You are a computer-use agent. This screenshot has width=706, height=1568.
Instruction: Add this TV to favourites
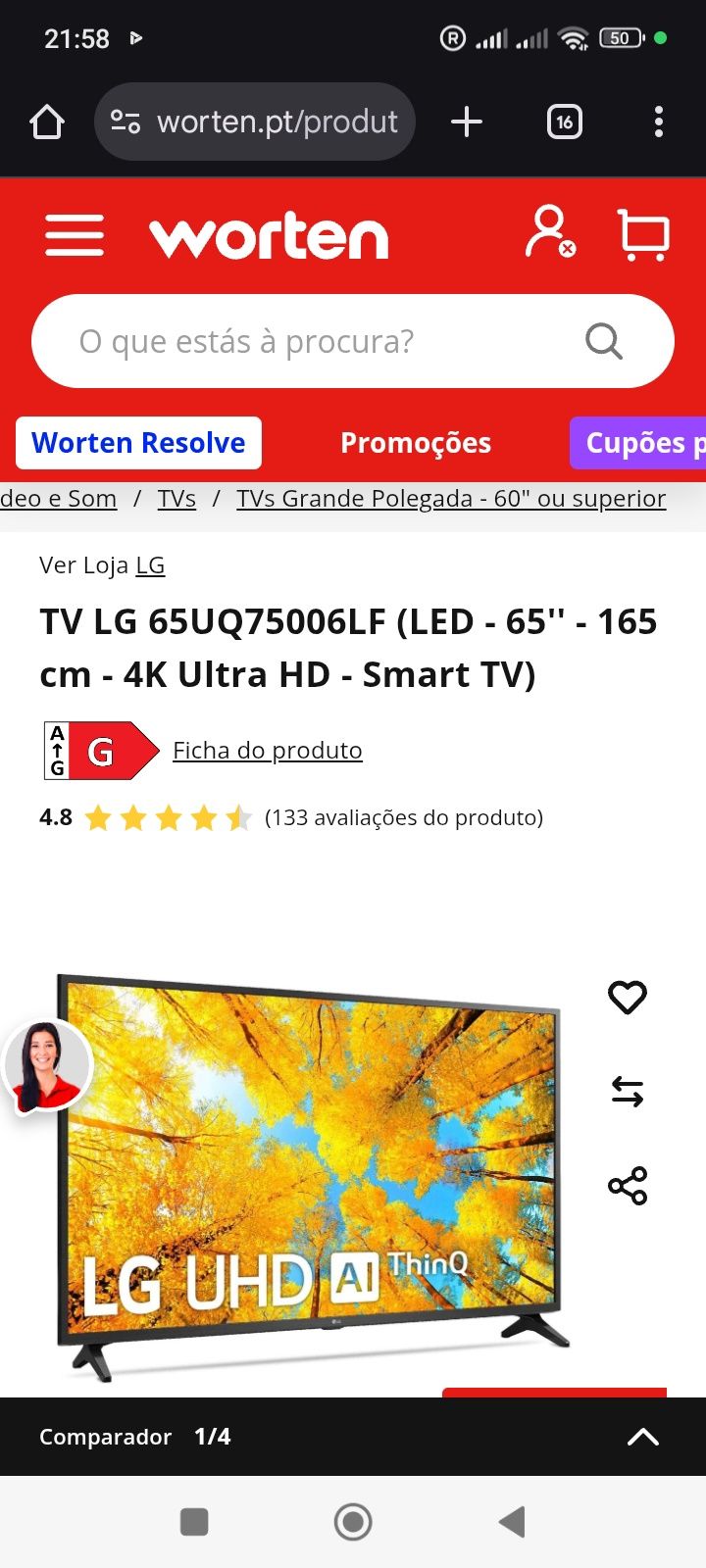628,998
